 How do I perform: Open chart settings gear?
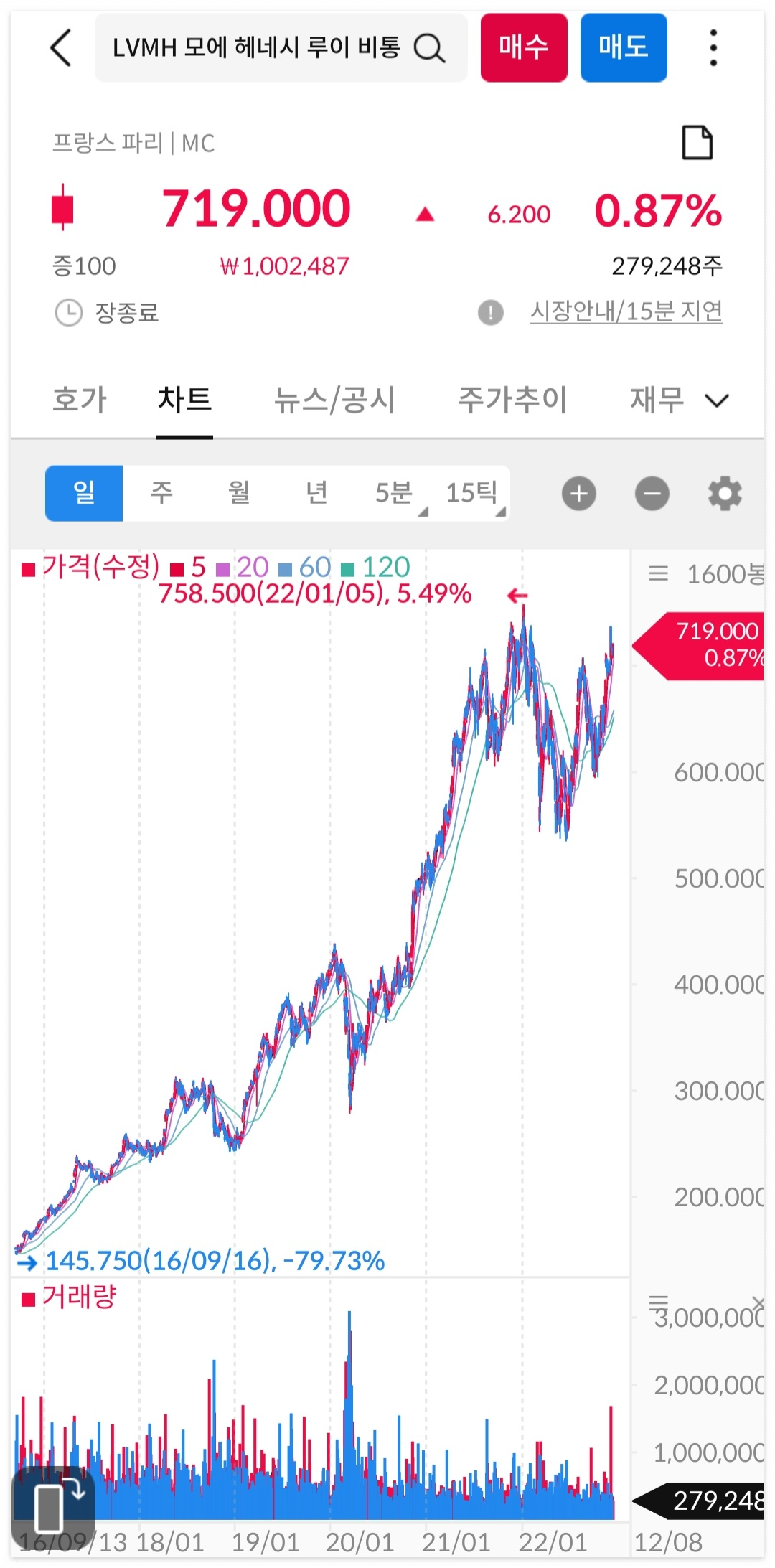[725, 494]
